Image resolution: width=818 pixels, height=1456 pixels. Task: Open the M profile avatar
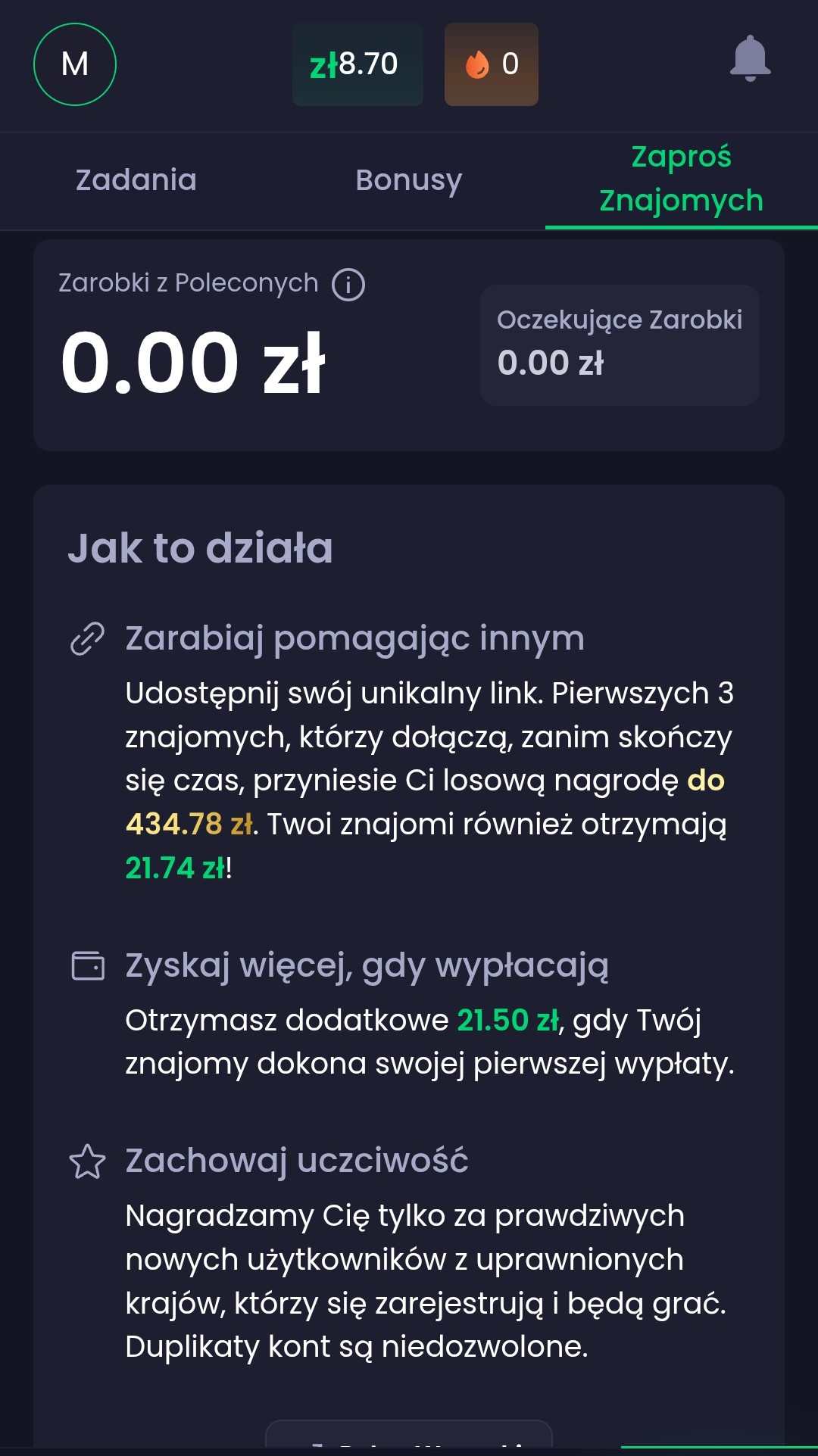pos(75,64)
